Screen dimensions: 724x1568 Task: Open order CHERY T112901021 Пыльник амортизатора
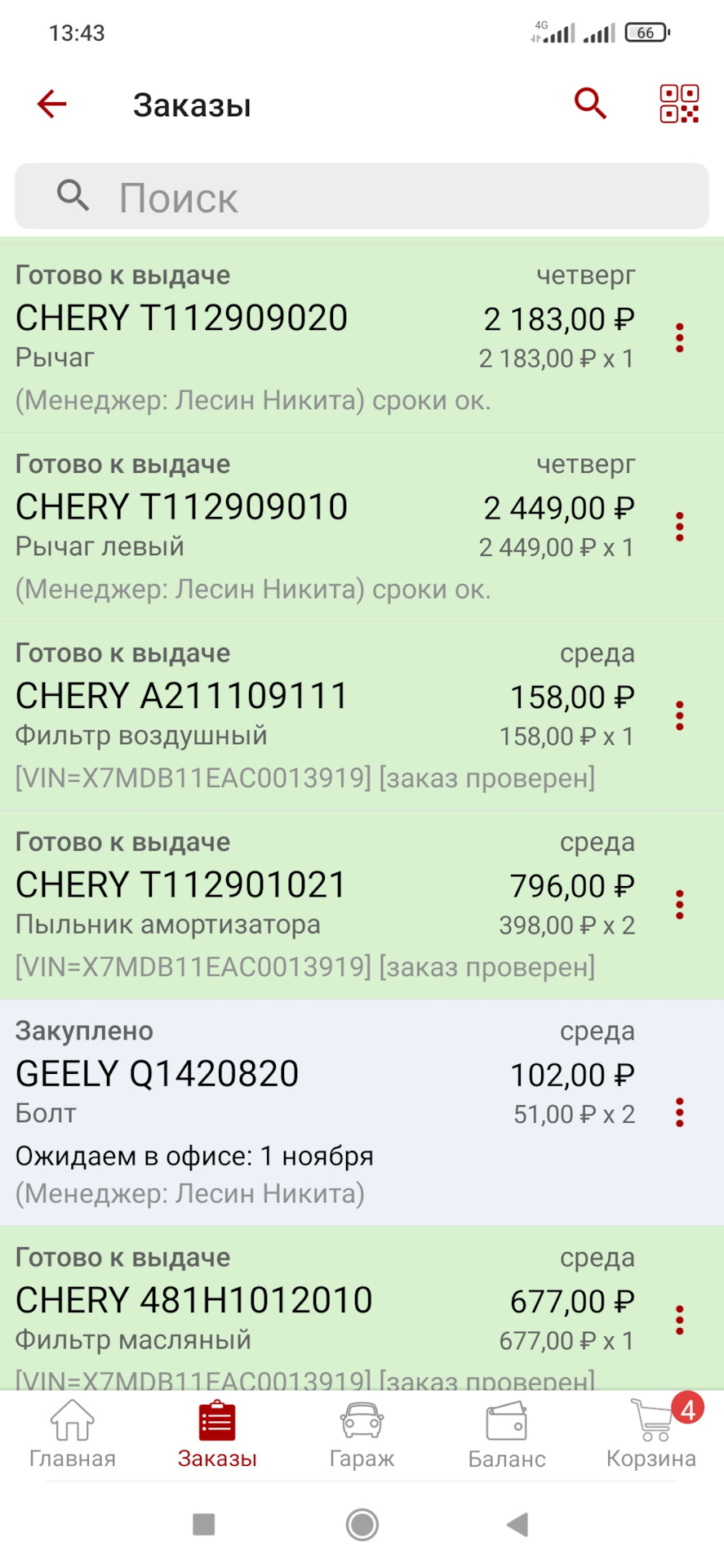coord(245,905)
